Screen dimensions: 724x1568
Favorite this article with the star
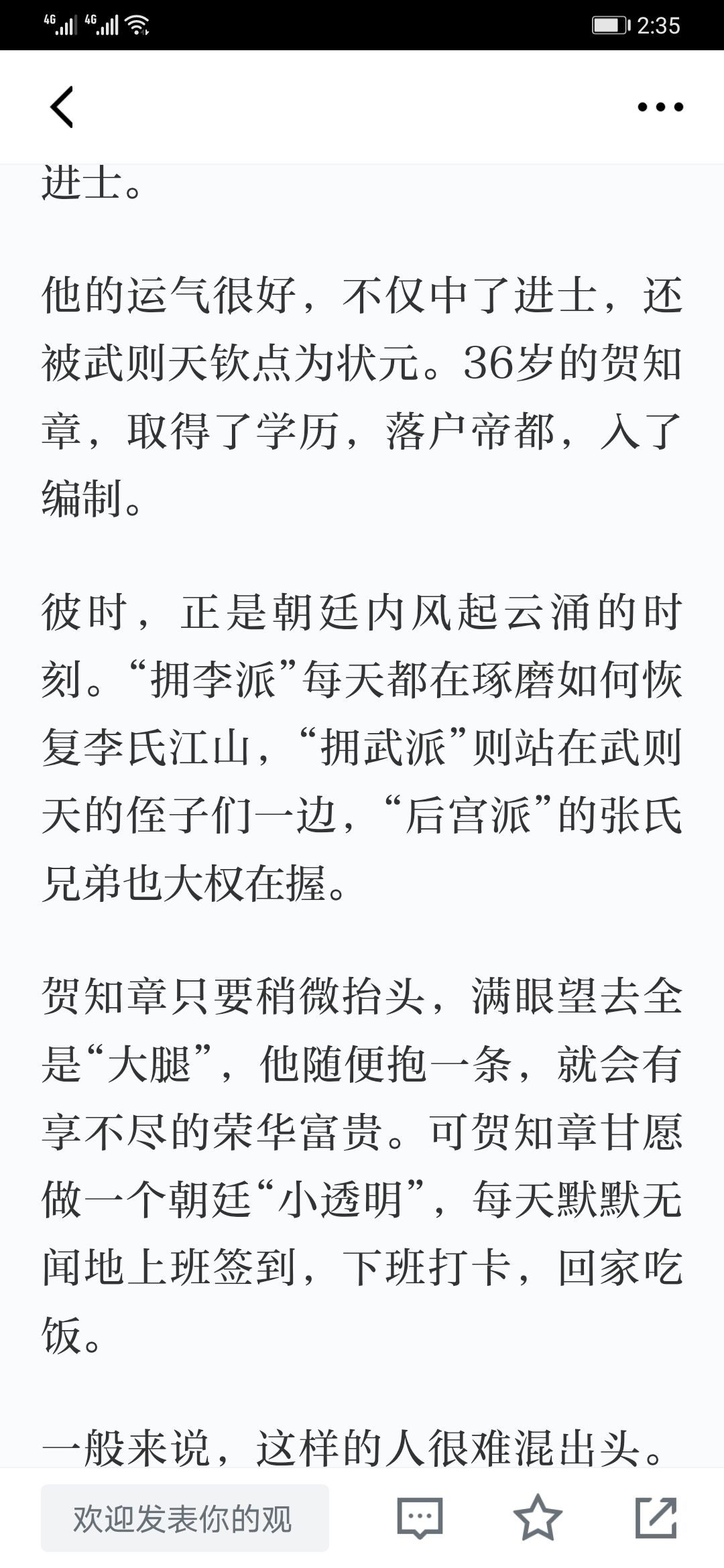point(538,1518)
